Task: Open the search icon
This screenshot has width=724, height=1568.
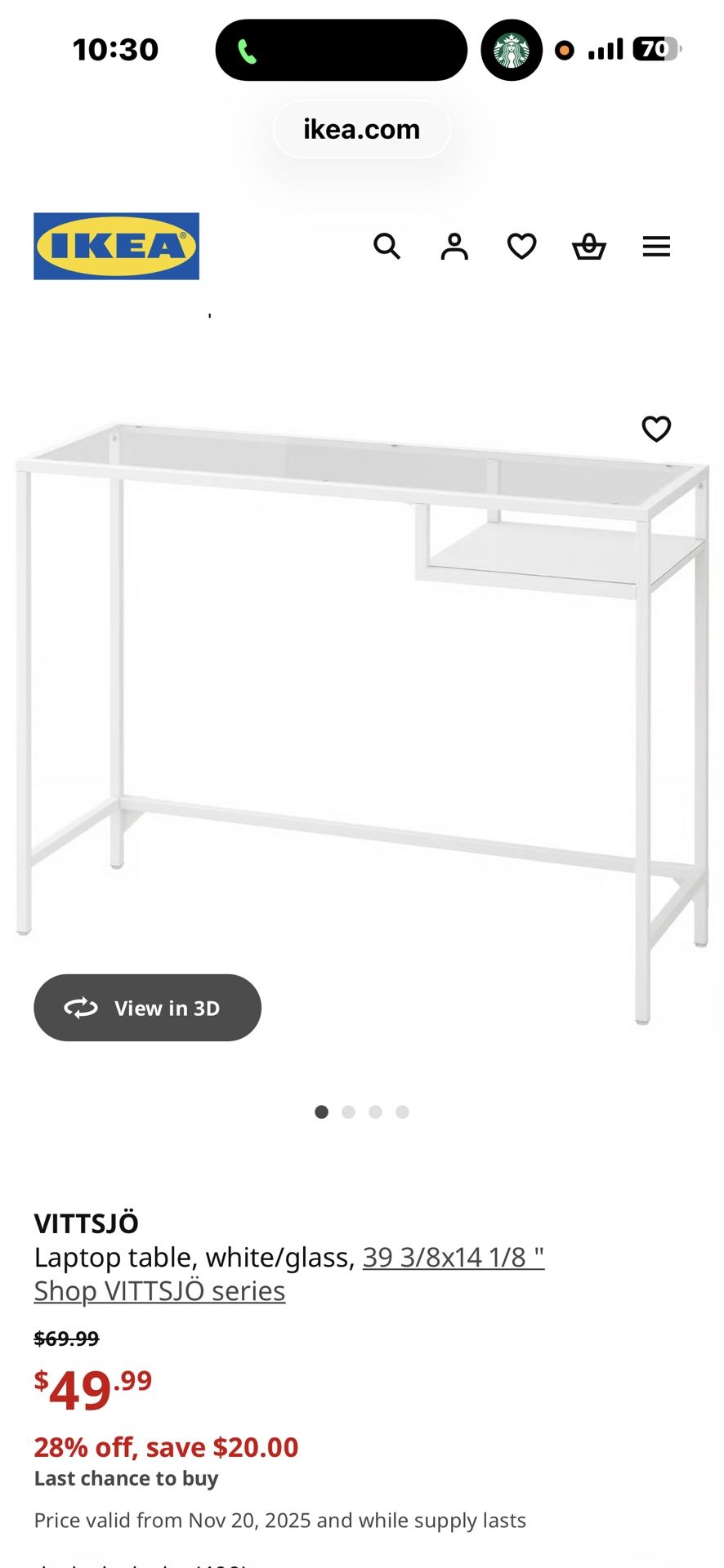Action: [x=387, y=247]
